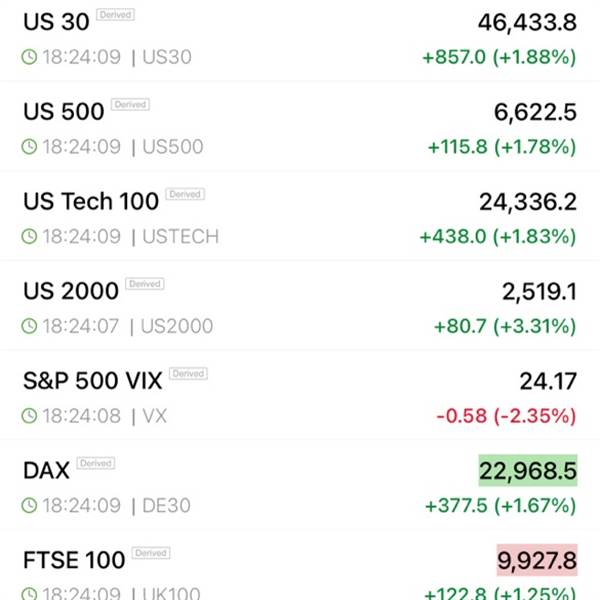The image size is (600, 600).
Task: Select the US Tech 100 row
Action: point(300,216)
